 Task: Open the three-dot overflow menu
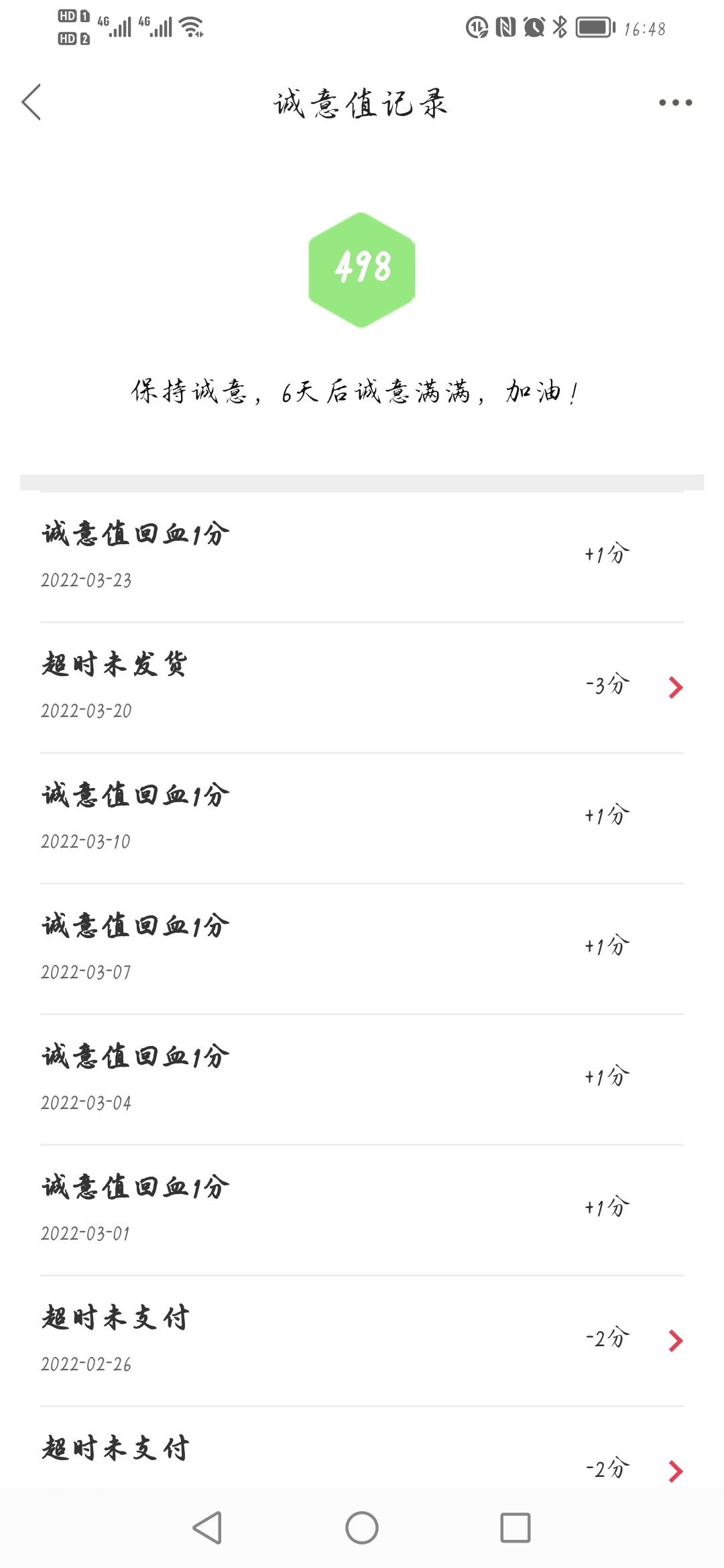click(x=675, y=103)
